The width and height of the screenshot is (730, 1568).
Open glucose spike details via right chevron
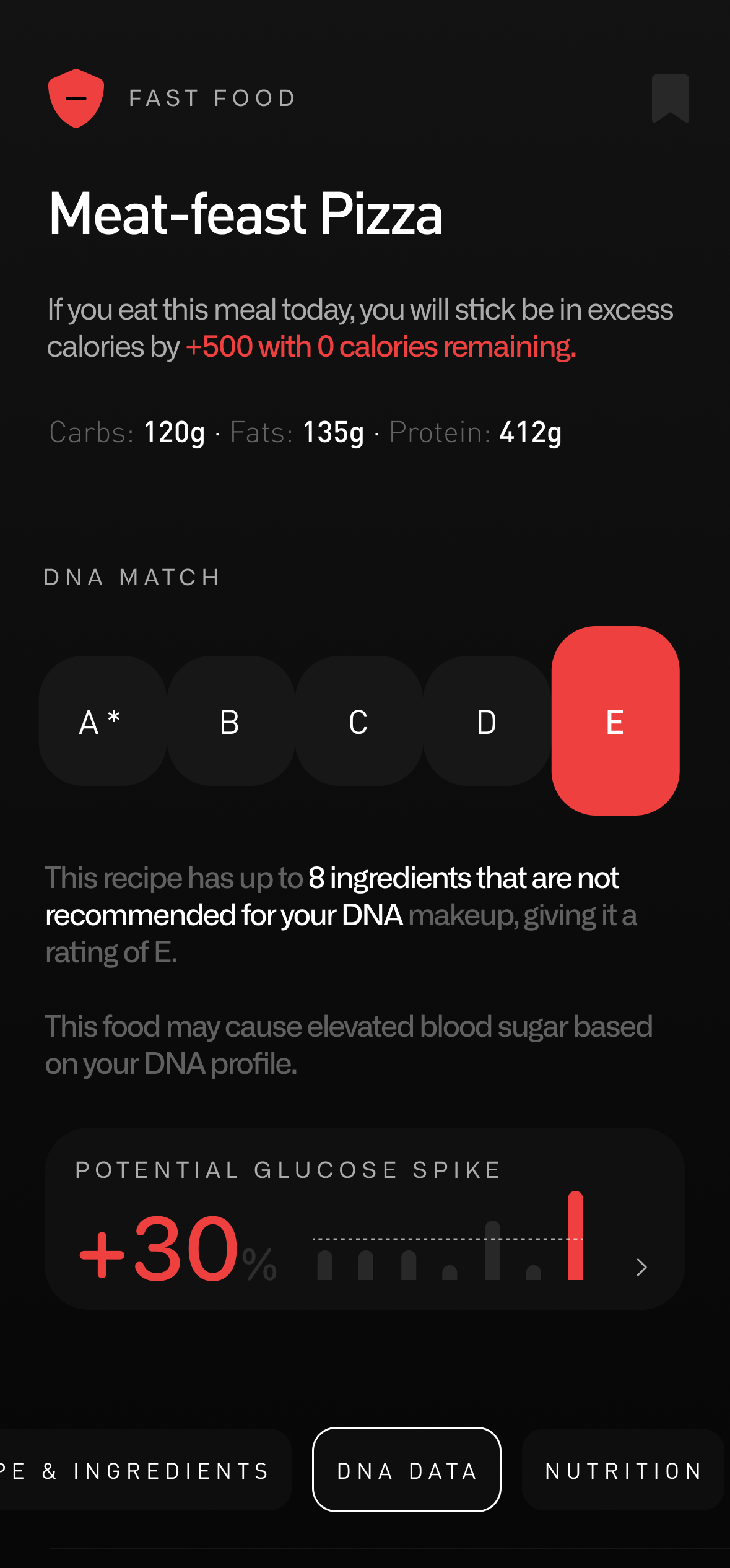[641, 1267]
